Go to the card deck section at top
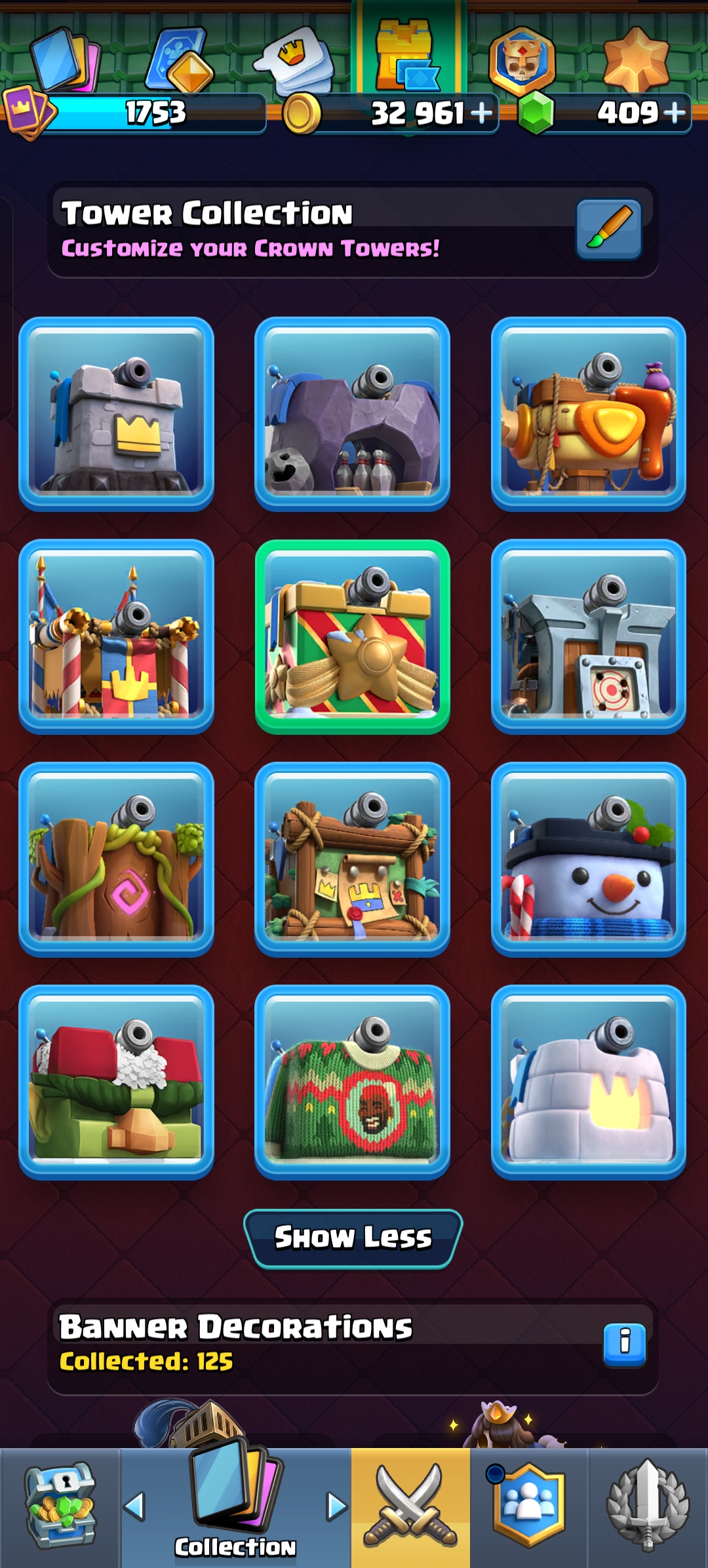708x1568 pixels. point(66,60)
